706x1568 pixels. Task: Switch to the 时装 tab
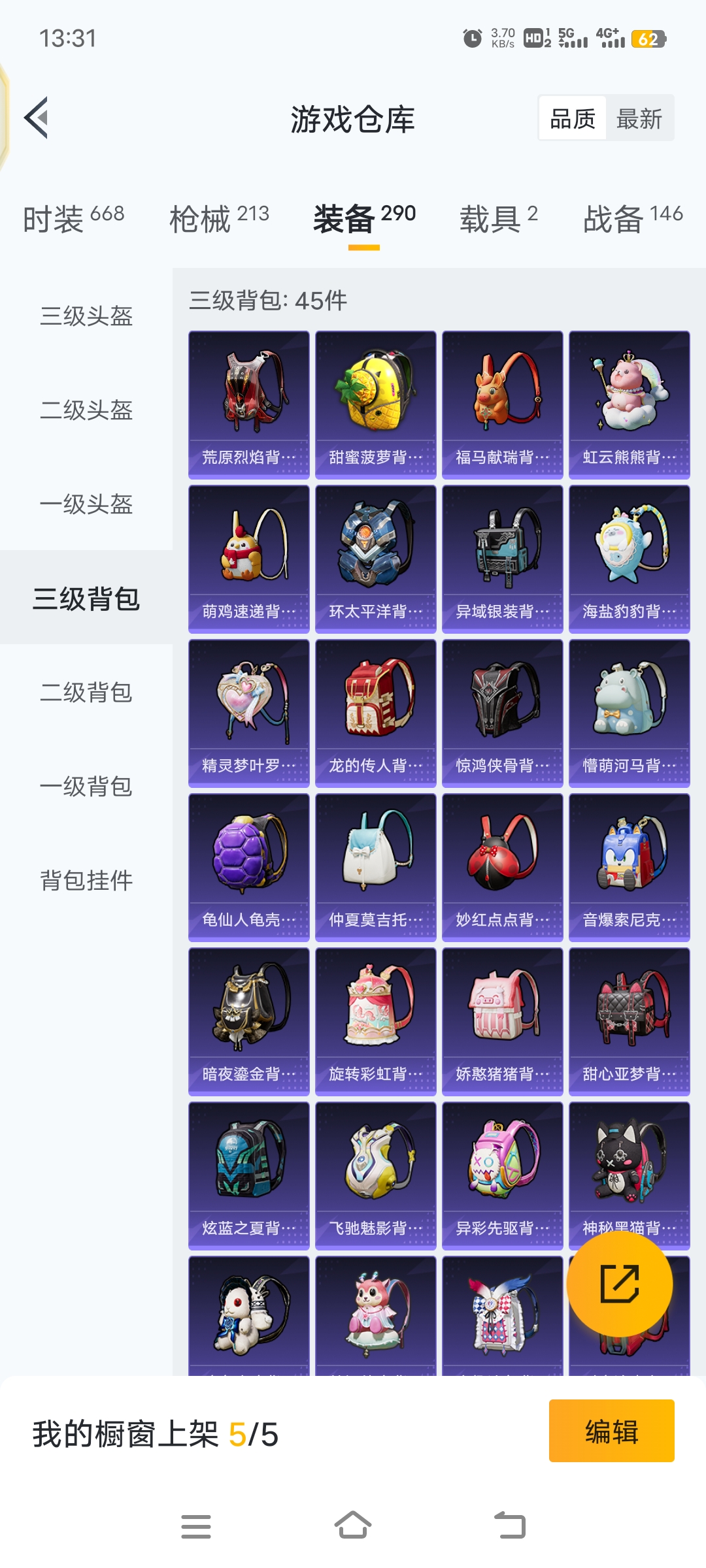pos(73,218)
